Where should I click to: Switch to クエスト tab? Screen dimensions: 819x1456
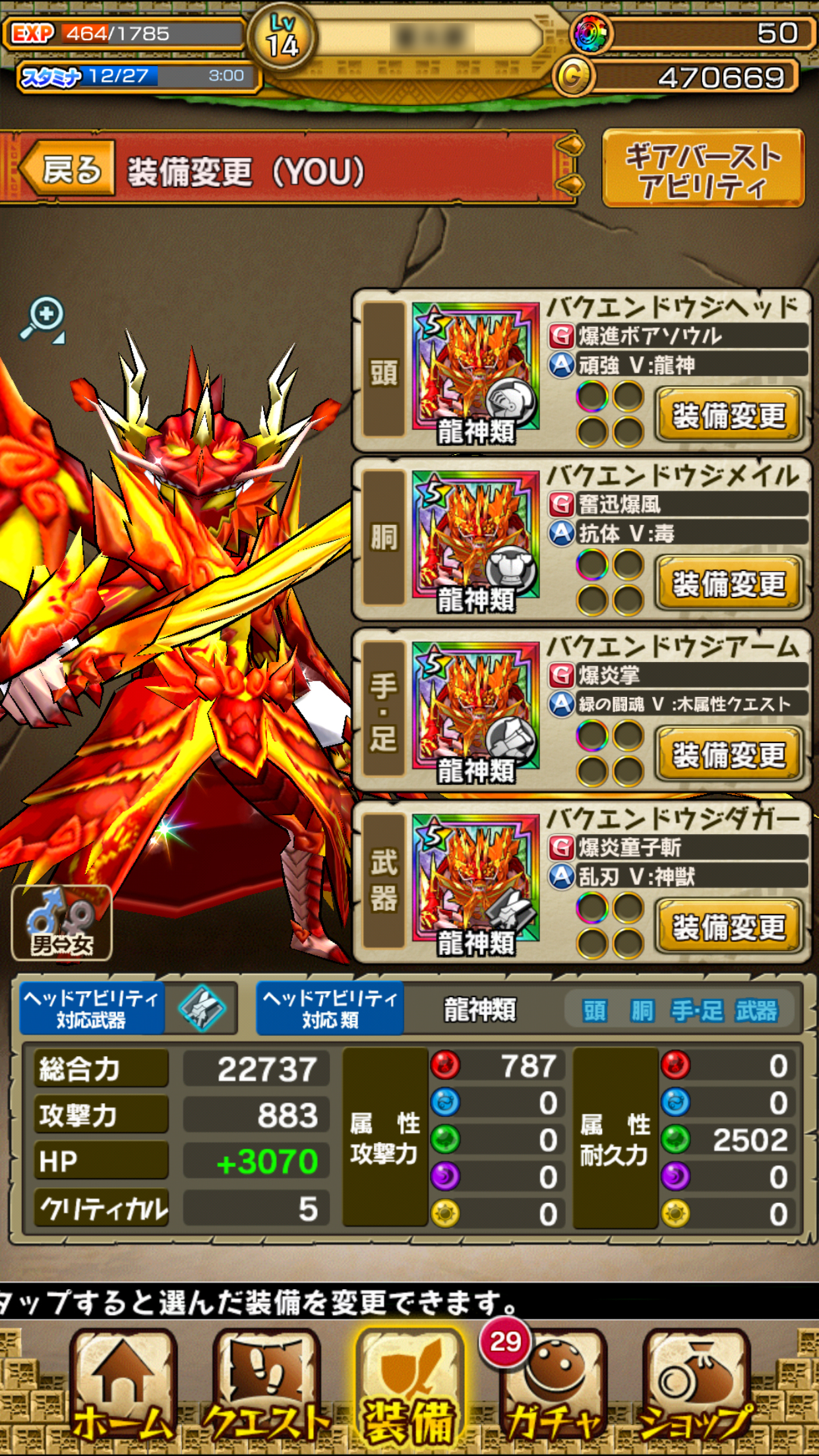(266, 1387)
